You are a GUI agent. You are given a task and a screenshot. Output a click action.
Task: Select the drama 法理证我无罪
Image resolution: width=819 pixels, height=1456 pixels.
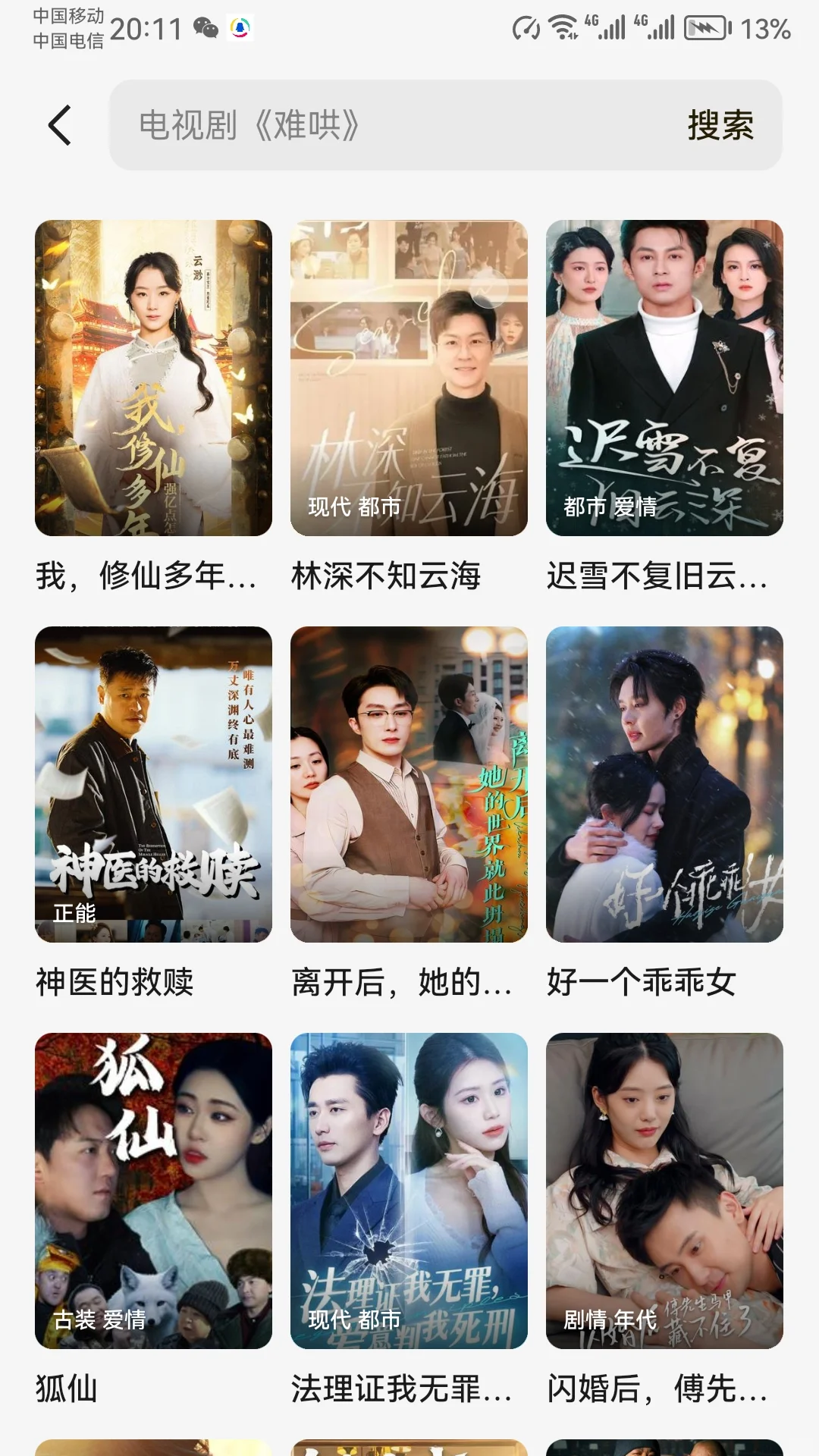pyautogui.click(x=409, y=1191)
